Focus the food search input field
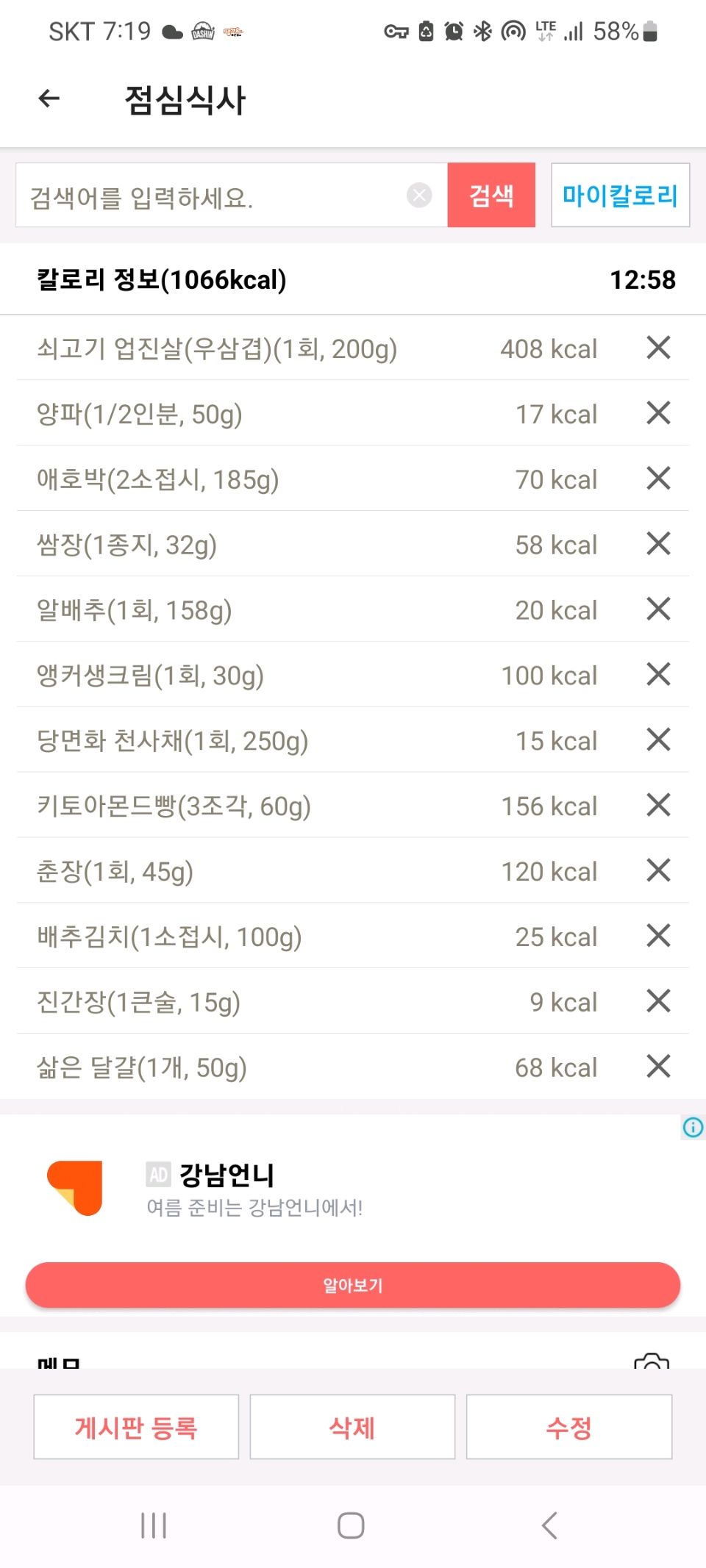 (213, 196)
